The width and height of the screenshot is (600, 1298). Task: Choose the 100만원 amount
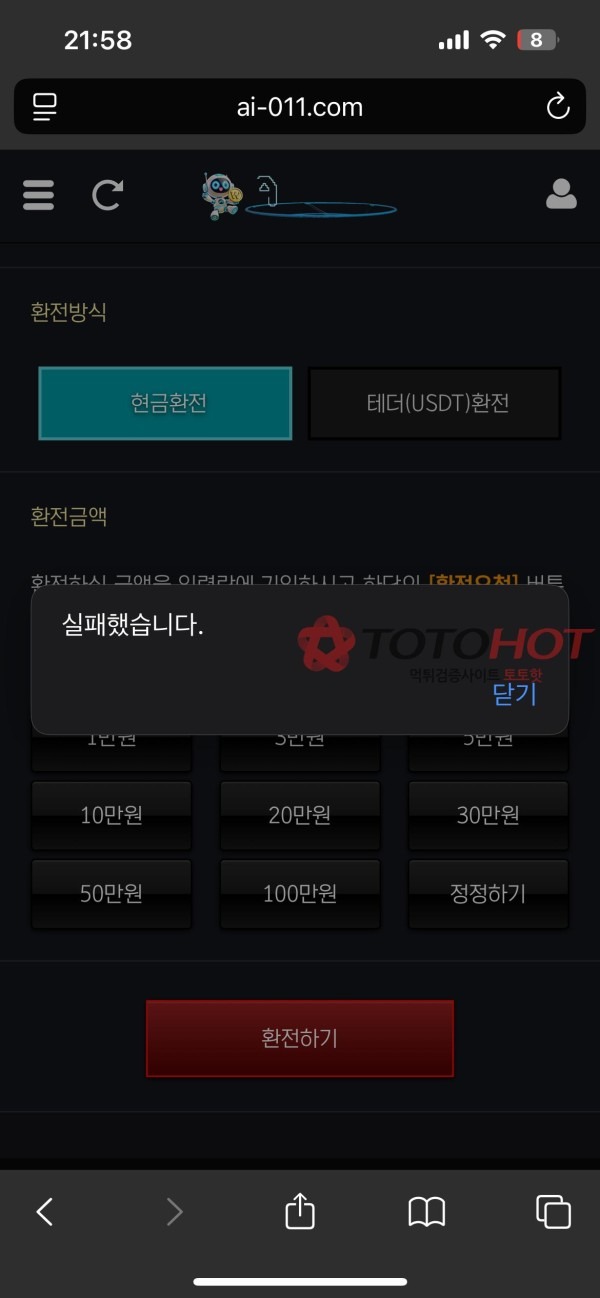point(300,893)
